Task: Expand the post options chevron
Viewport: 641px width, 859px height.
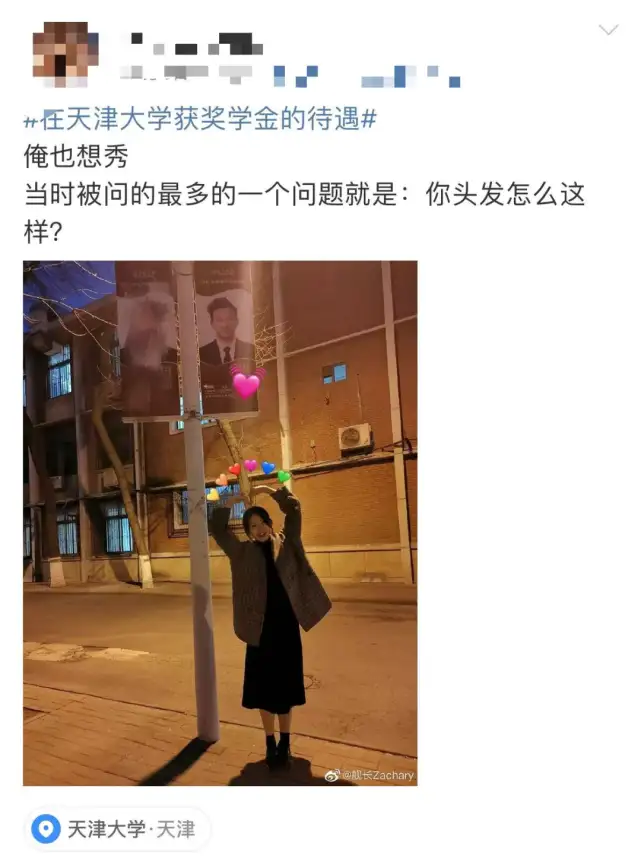Action: [608, 31]
